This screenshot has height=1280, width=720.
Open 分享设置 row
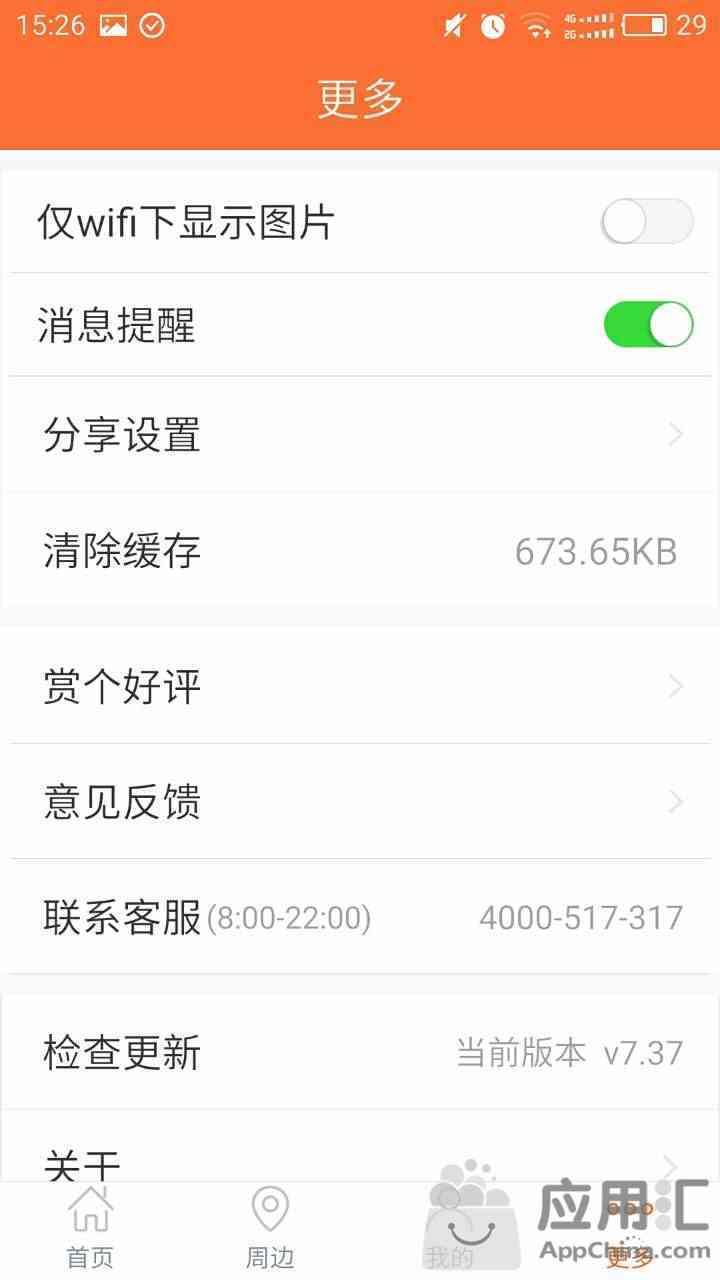pyautogui.click(x=360, y=435)
